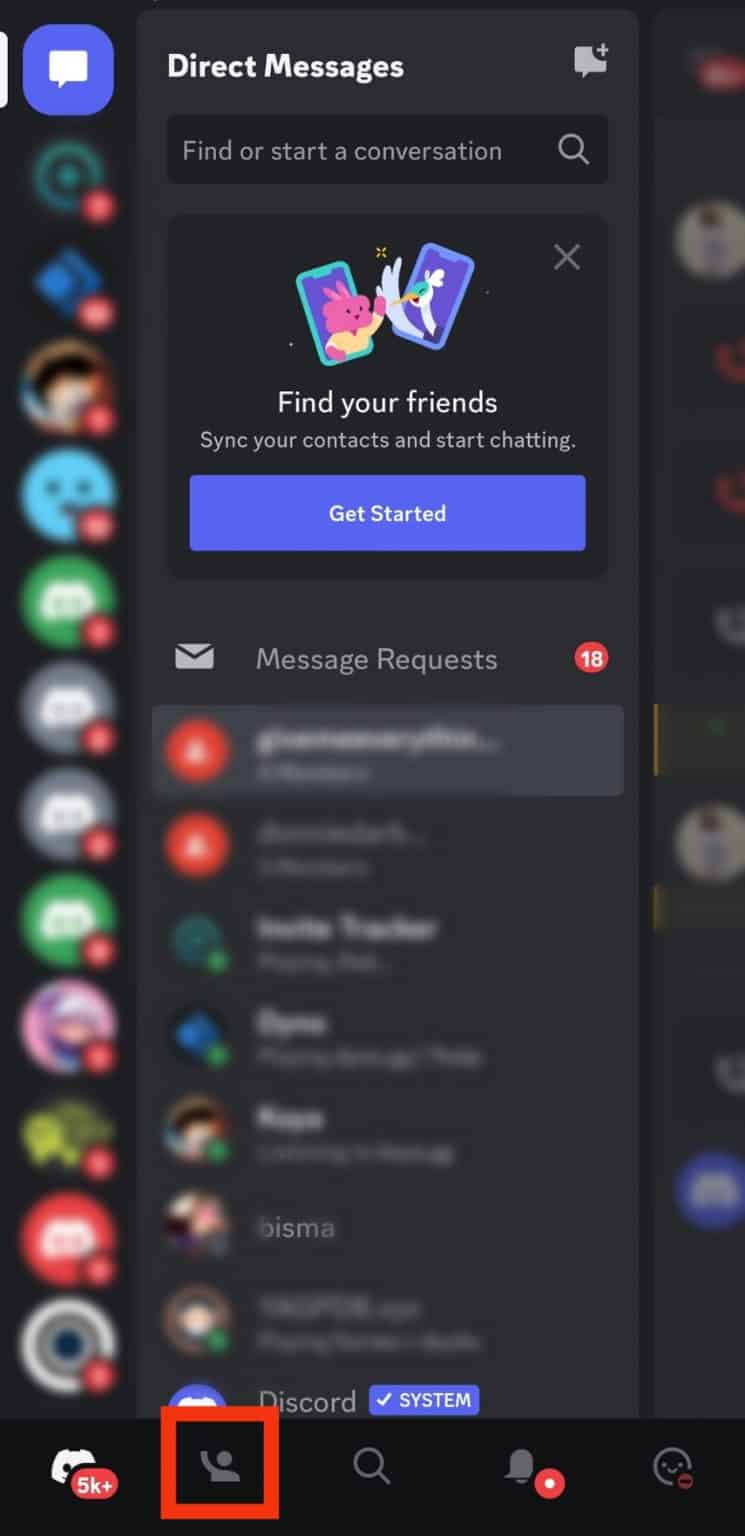
Task: Open the Search icon in the bottom bar
Action: (371, 1463)
